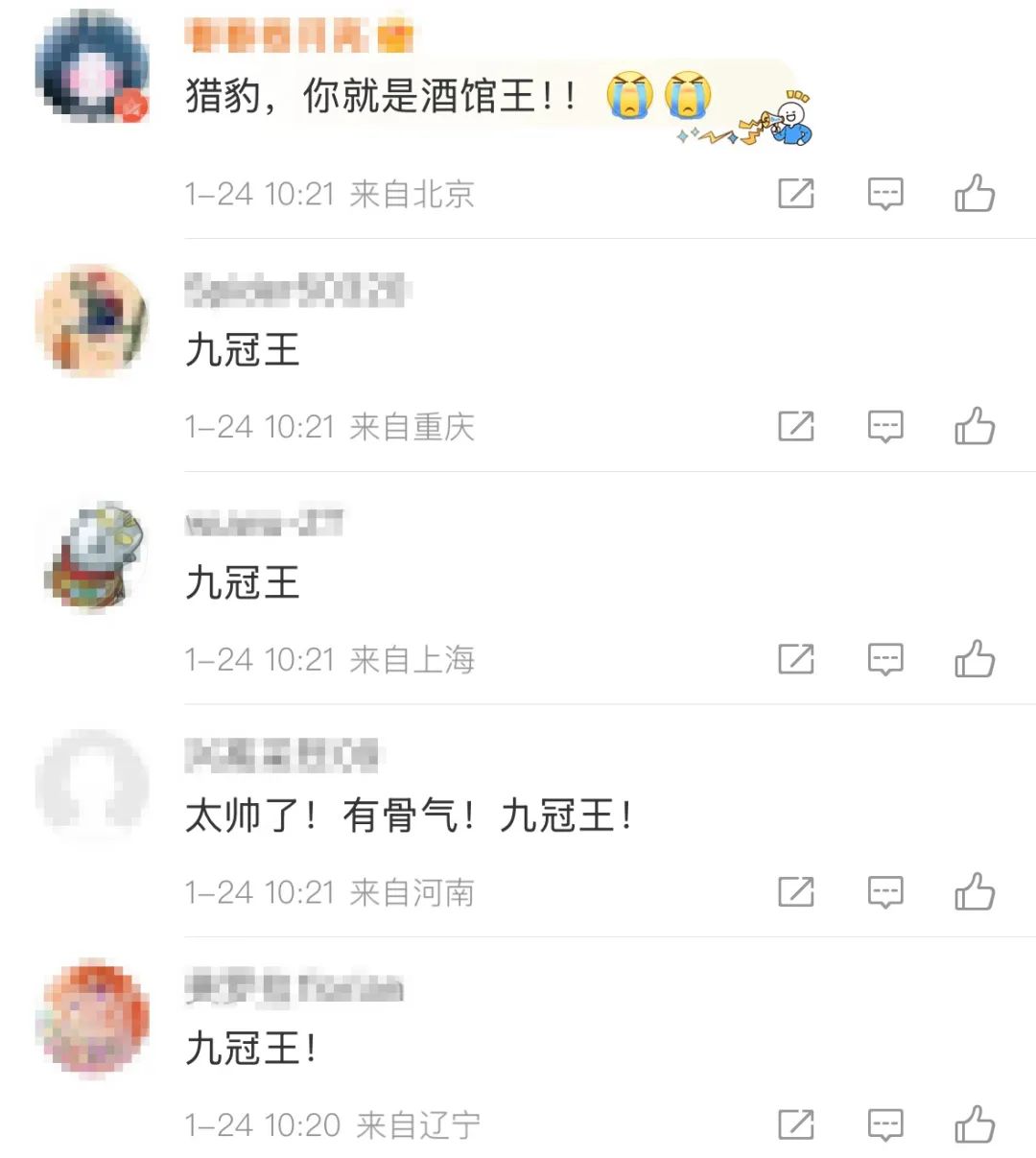Open the forward icon on the first comment
This screenshot has height=1158, width=1036.
(x=796, y=194)
